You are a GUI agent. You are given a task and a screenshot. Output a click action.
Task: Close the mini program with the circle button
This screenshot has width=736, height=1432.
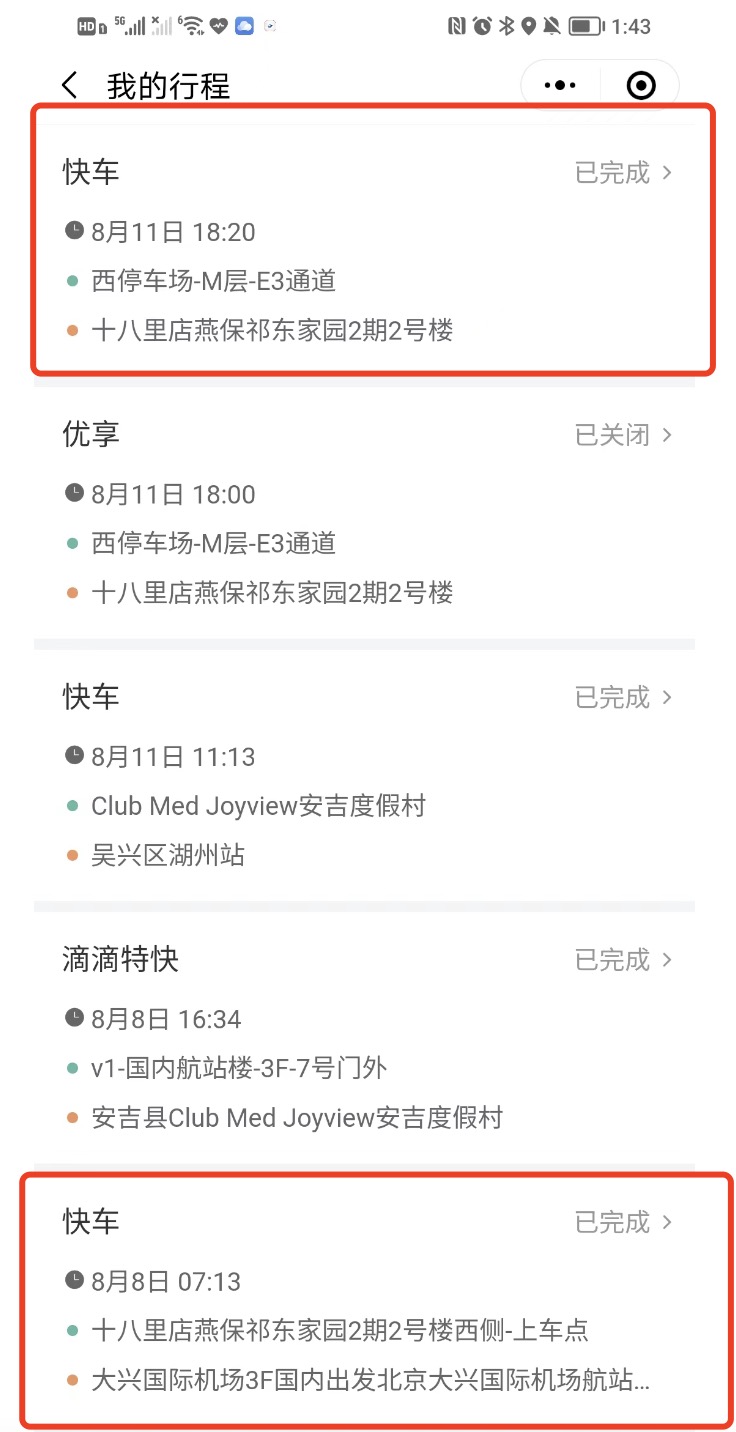[x=640, y=86]
